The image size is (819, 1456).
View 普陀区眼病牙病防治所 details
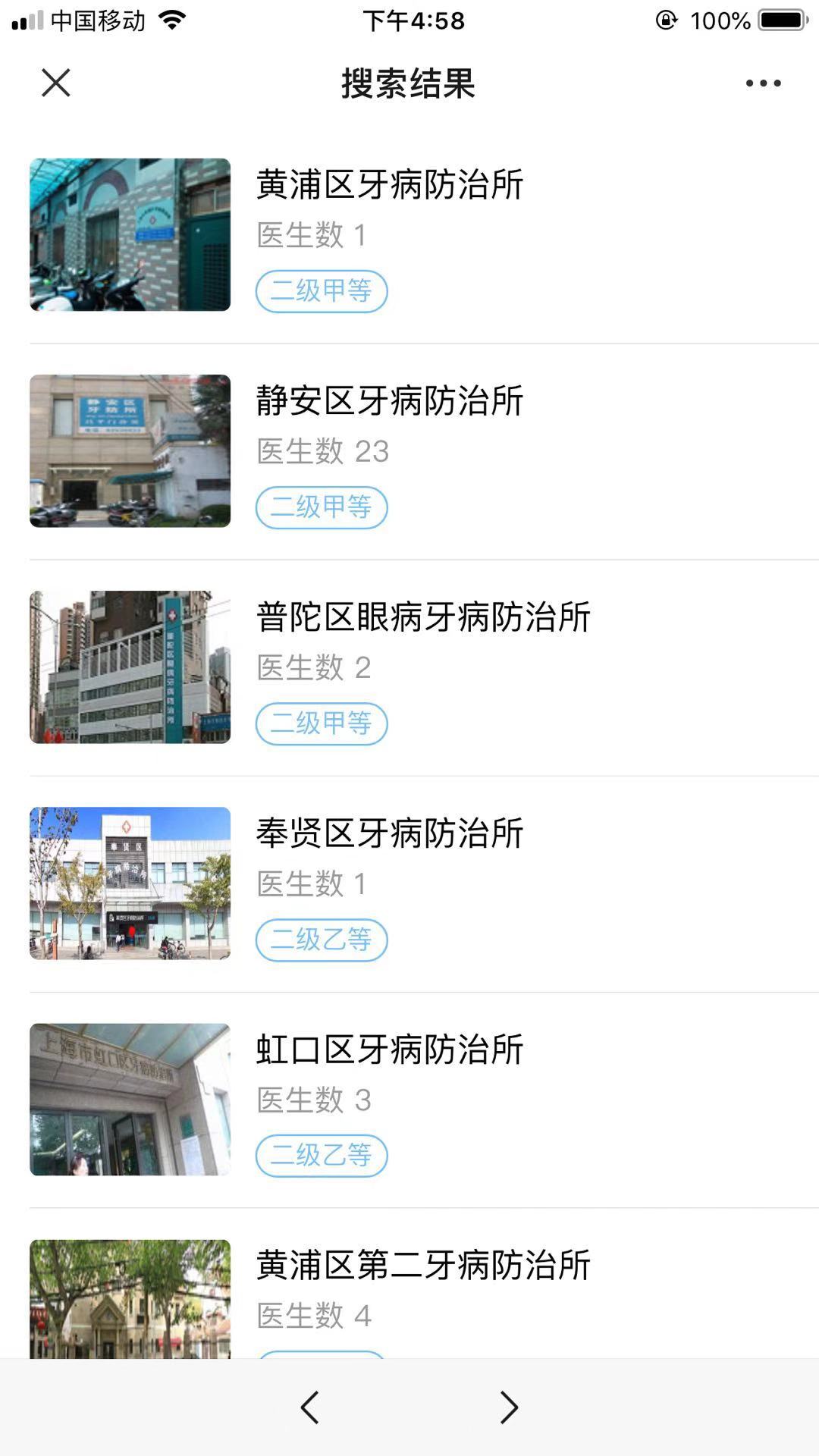pos(423,617)
